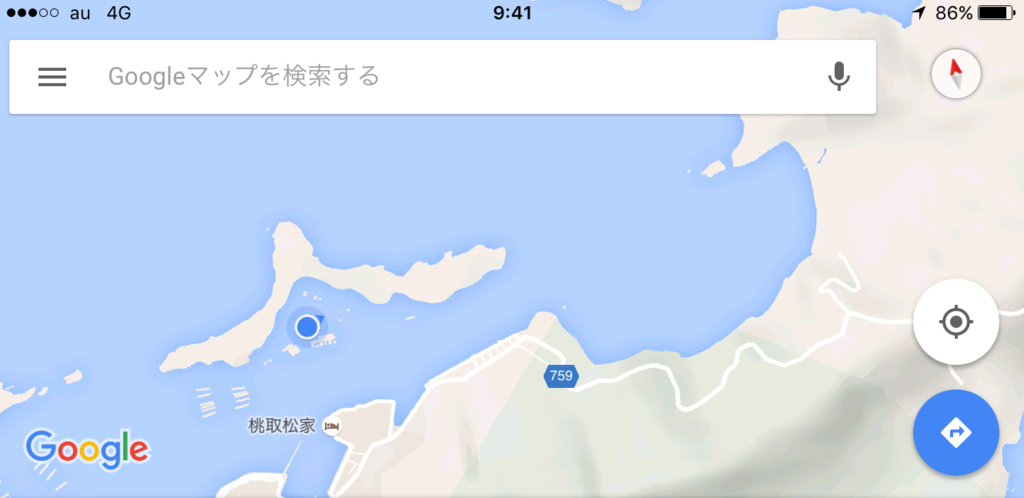
Task: Start voice search with the microphone
Action: click(839, 76)
